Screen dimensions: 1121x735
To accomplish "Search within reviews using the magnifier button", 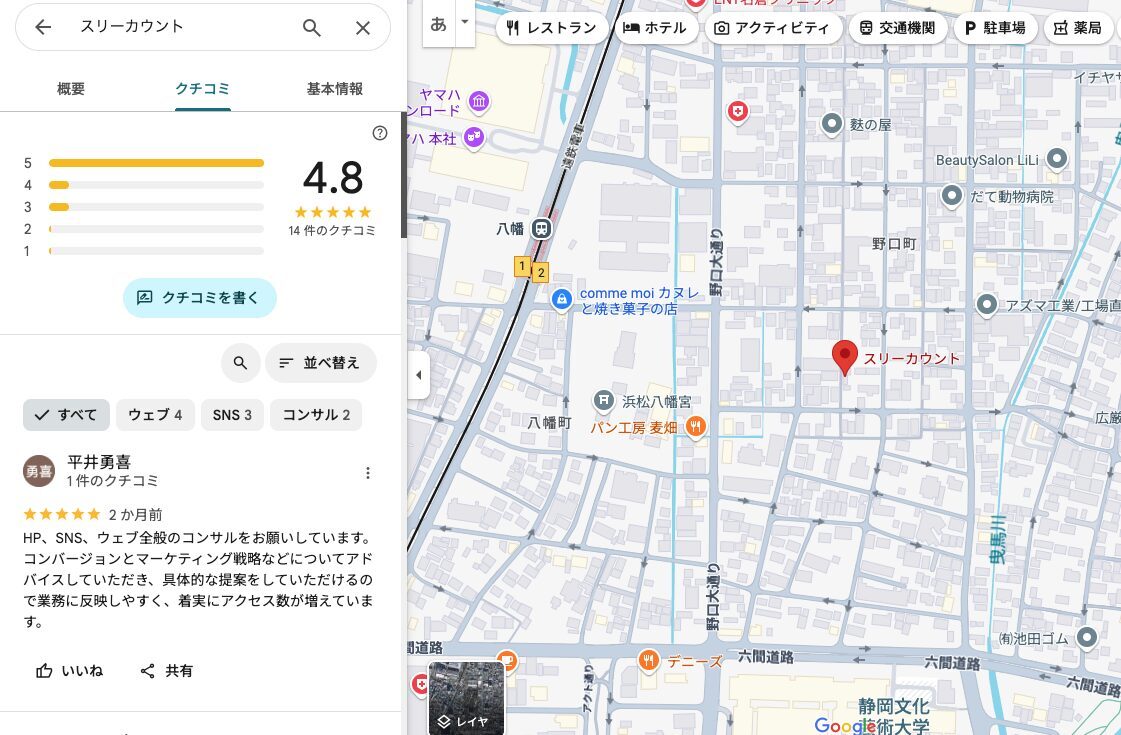I will (x=240, y=363).
